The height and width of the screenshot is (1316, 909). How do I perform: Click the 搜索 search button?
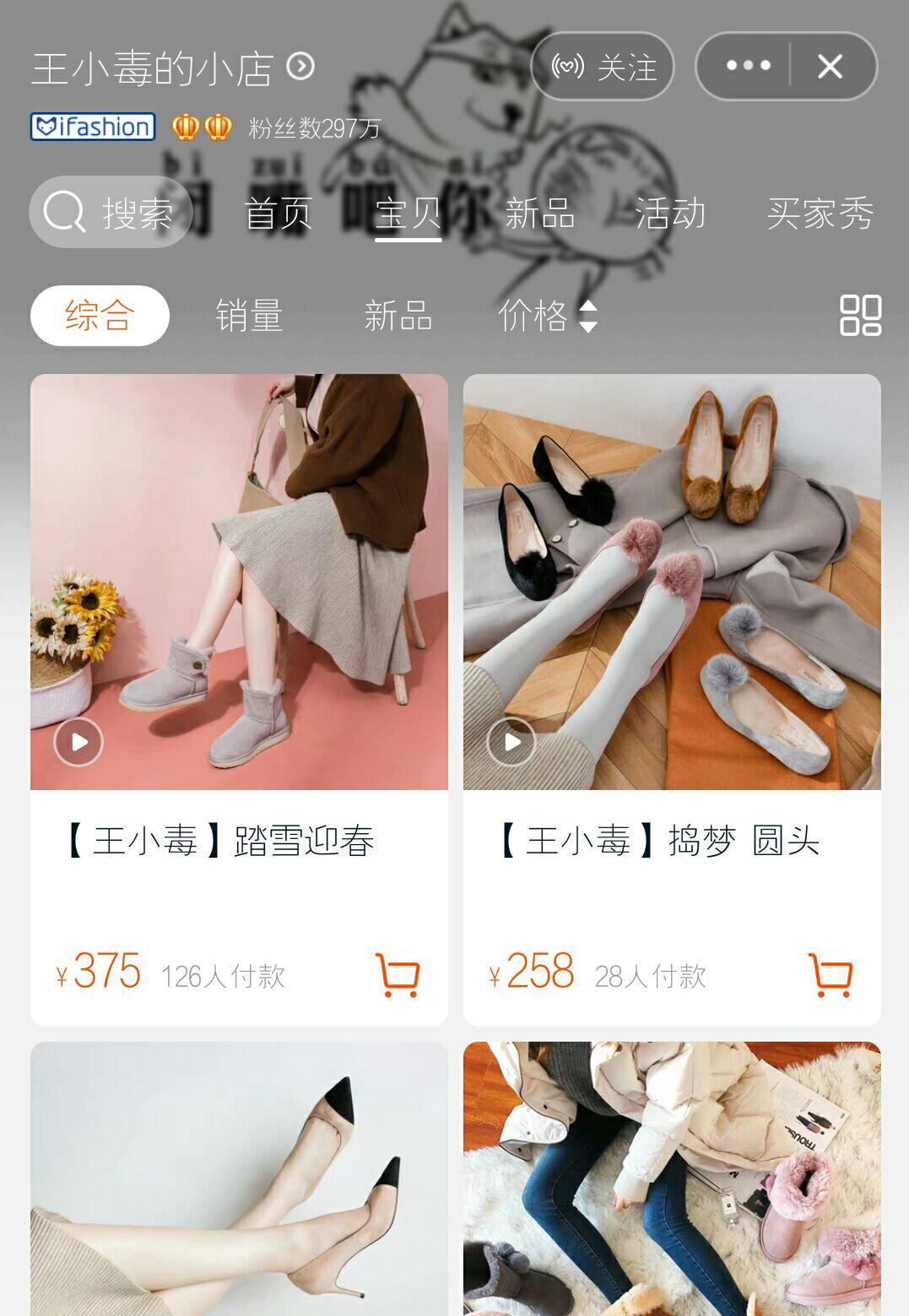[x=137, y=213]
